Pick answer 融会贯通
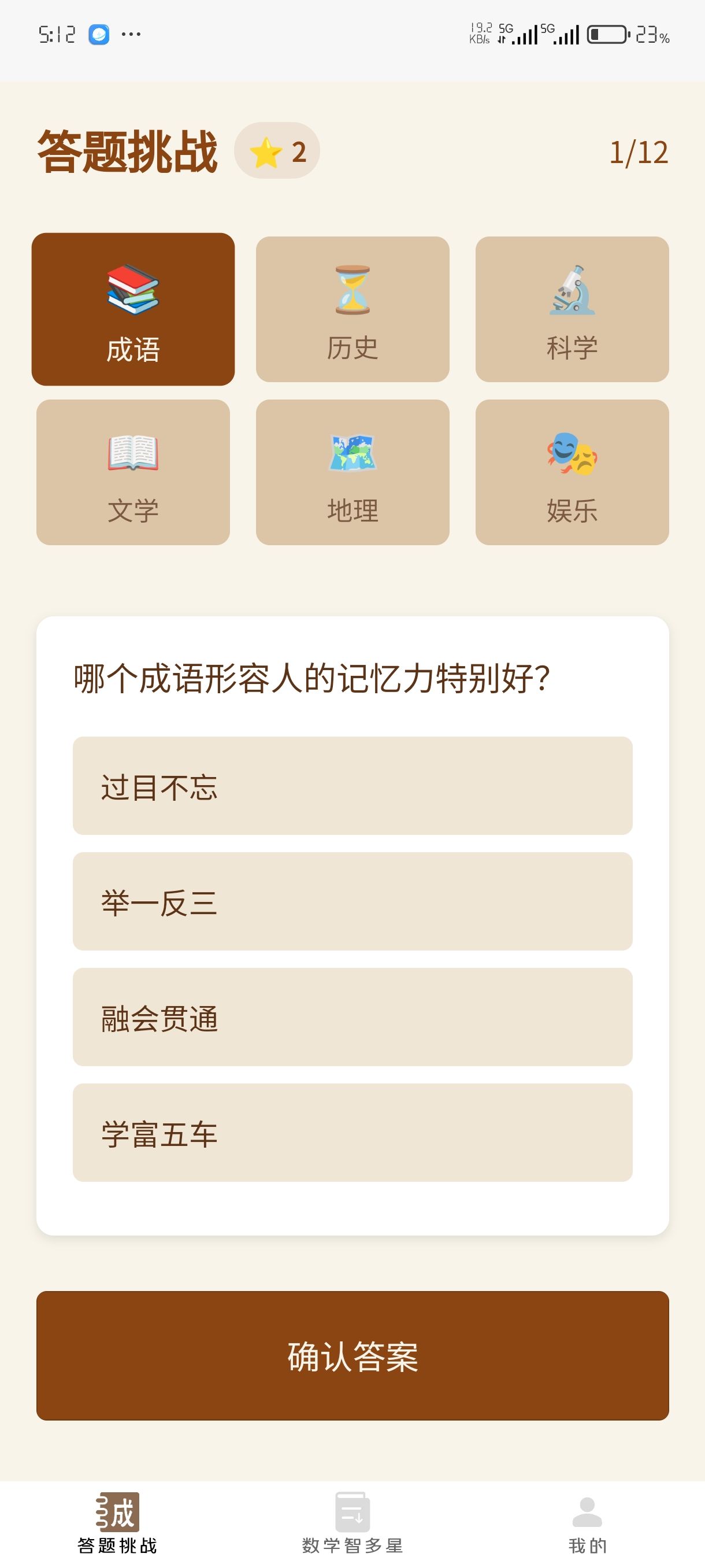Screen dimensions: 705x1568 click(x=352, y=1017)
